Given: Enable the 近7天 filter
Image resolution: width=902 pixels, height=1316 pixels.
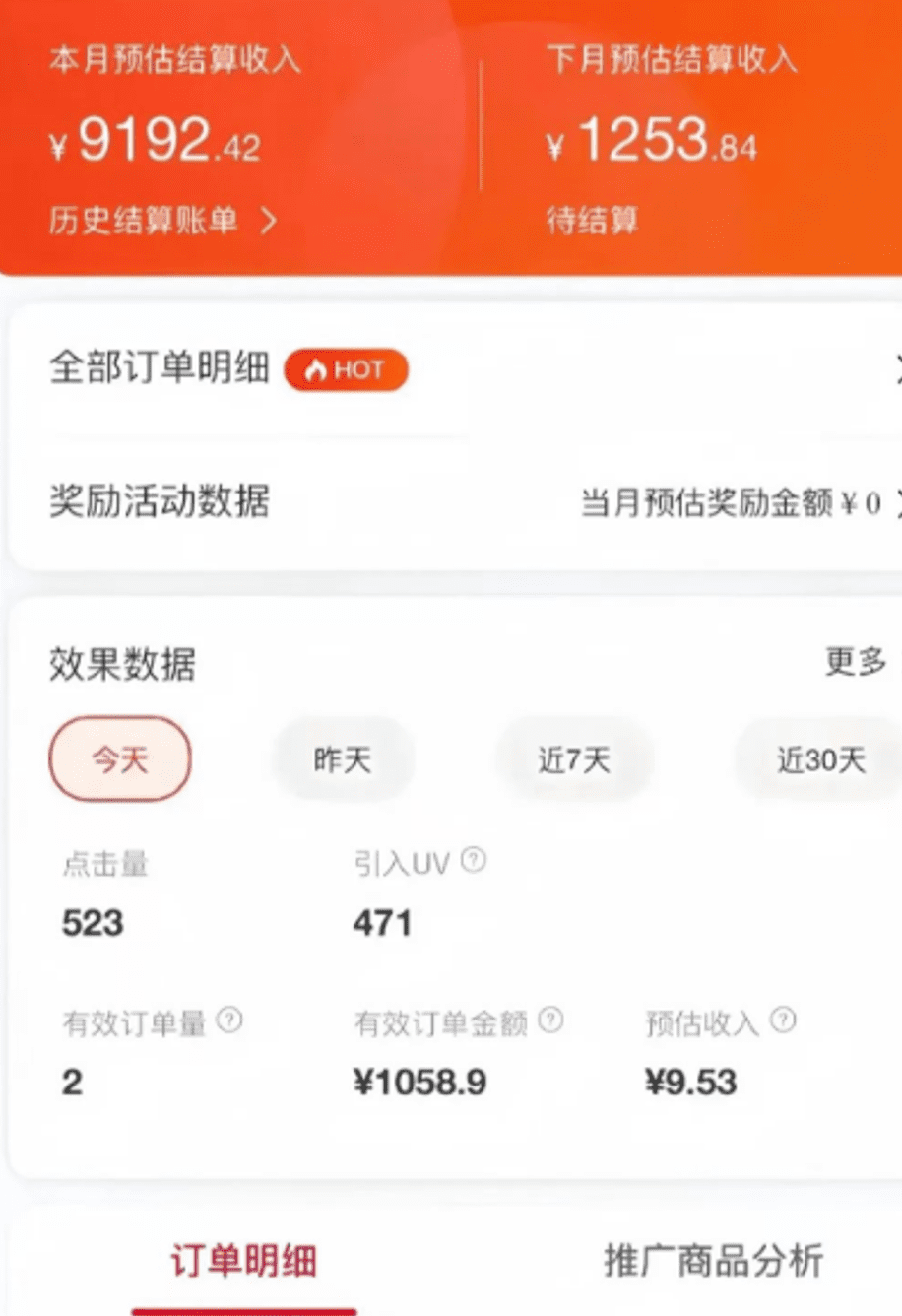Looking at the screenshot, I should click(574, 757).
